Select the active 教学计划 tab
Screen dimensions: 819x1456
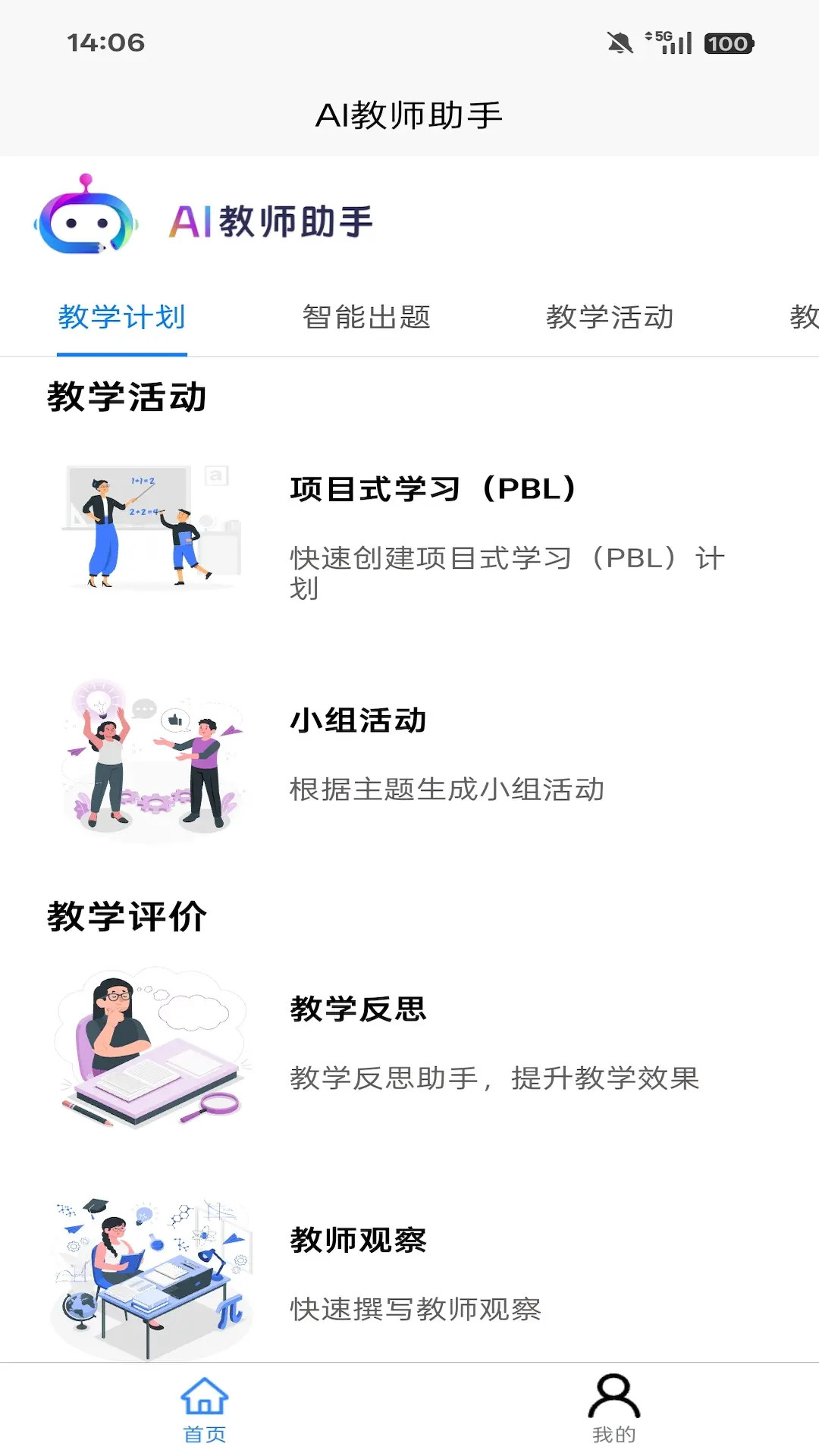click(121, 318)
